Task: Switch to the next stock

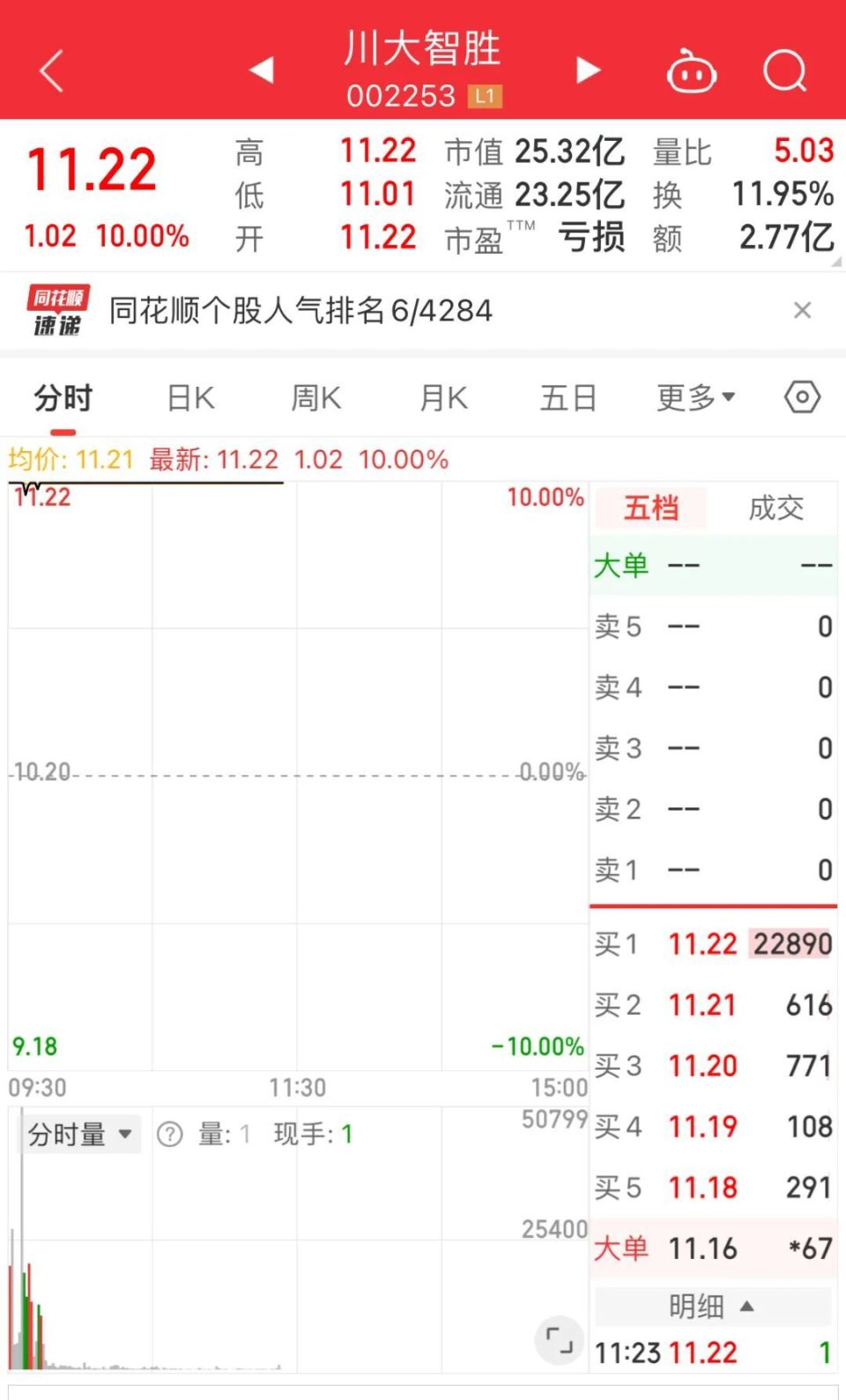Action: click(x=588, y=70)
